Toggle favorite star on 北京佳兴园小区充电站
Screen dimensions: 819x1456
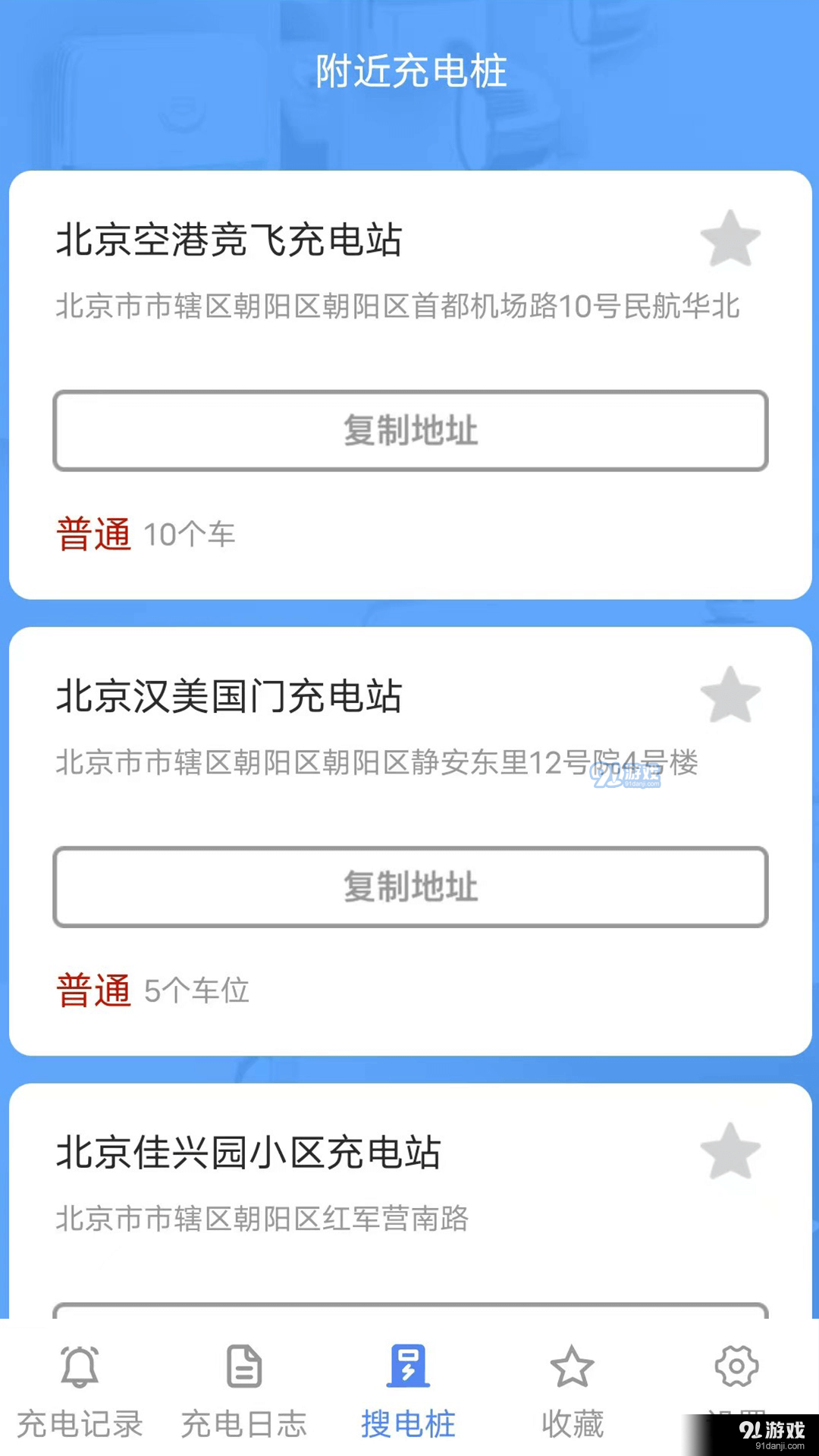tap(730, 1151)
